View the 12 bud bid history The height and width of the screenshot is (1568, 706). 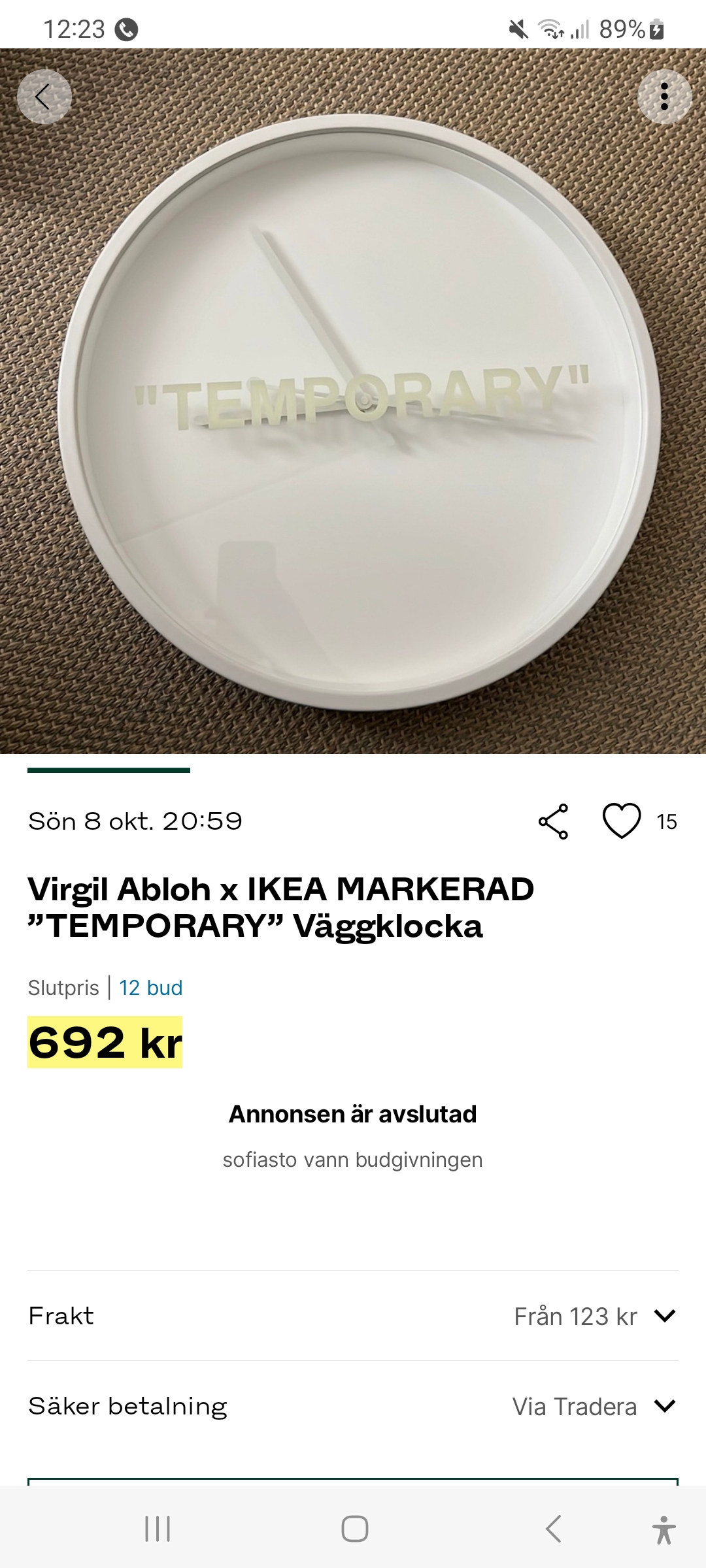click(150, 988)
